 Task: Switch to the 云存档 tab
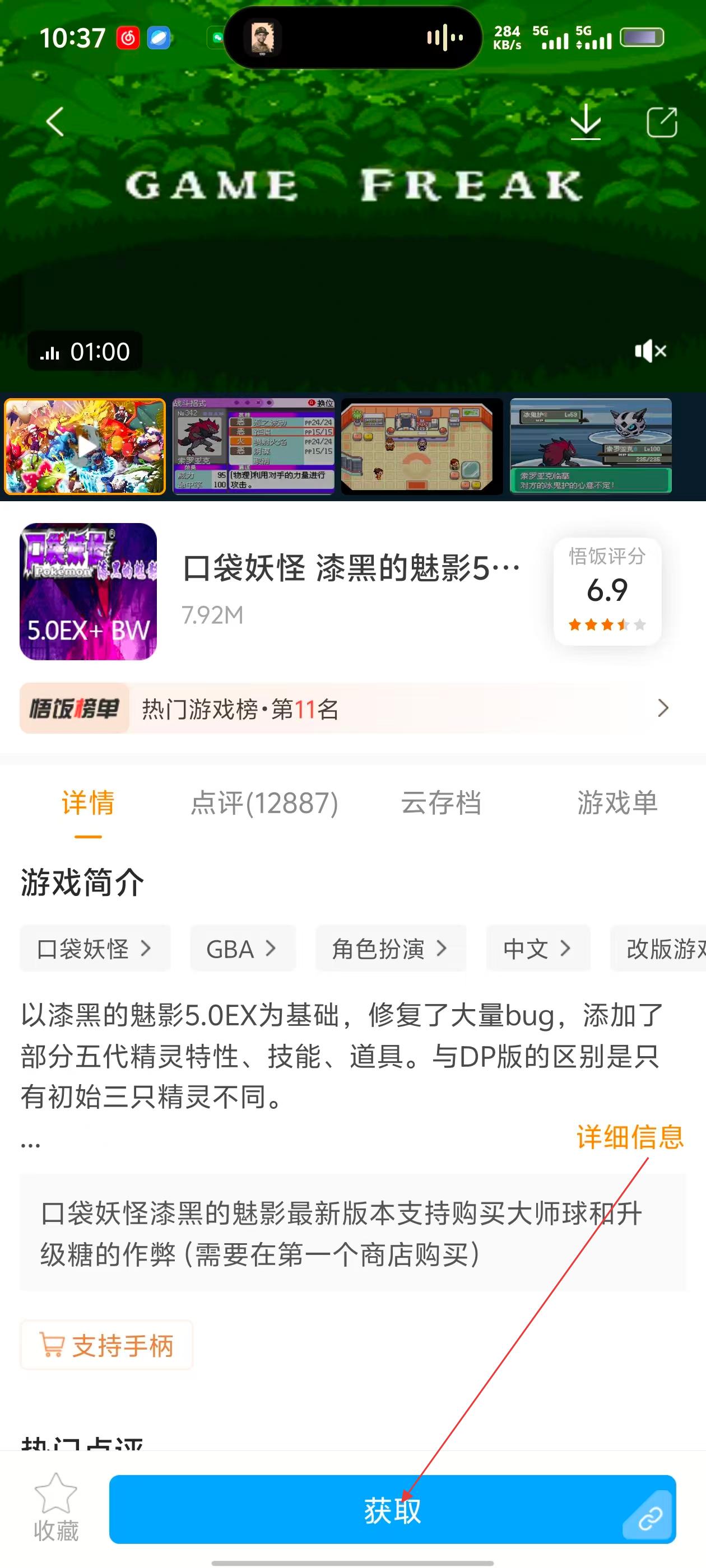click(441, 803)
